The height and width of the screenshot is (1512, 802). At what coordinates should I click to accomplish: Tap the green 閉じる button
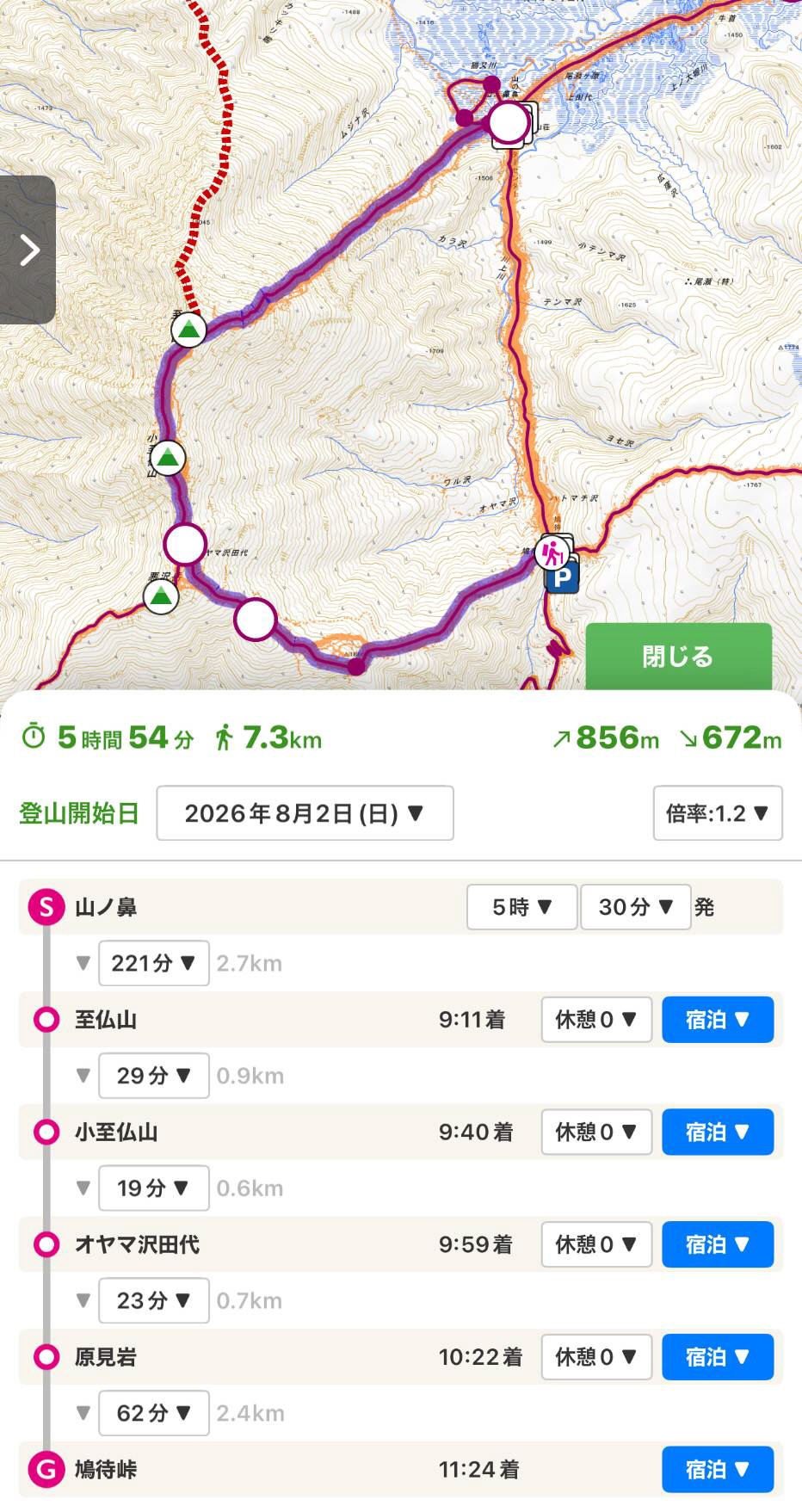(678, 656)
